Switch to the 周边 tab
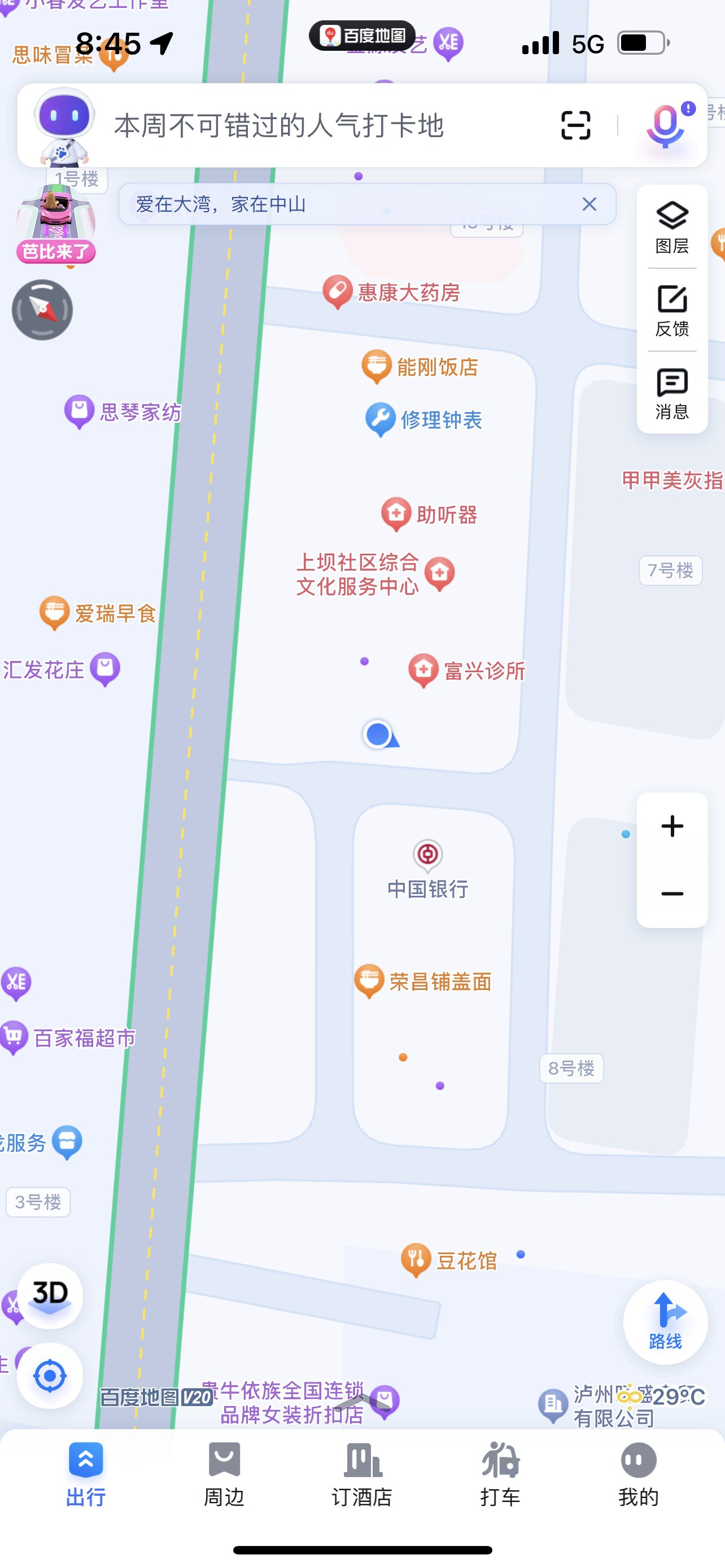Image resolution: width=725 pixels, height=1568 pixels. pyautogui.click(x=224, y=1473)
